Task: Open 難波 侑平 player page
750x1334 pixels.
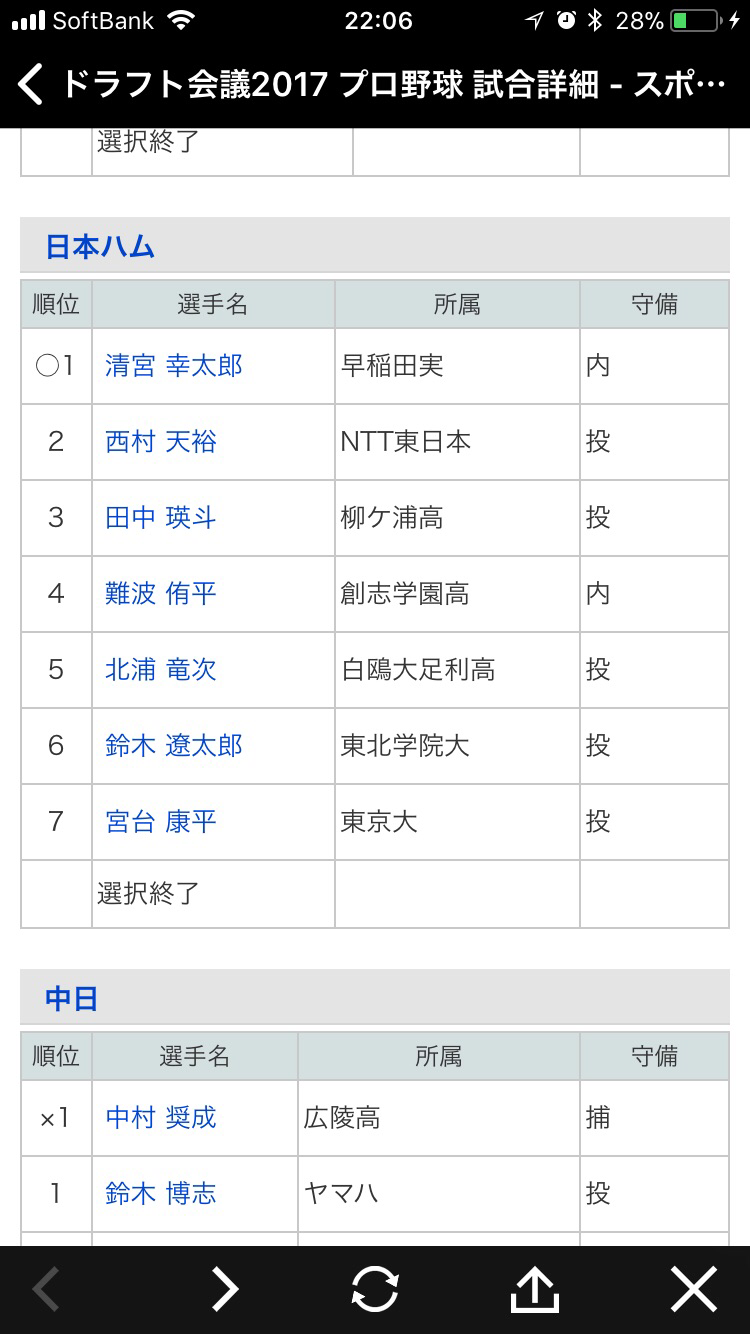Action: [161, 594]
